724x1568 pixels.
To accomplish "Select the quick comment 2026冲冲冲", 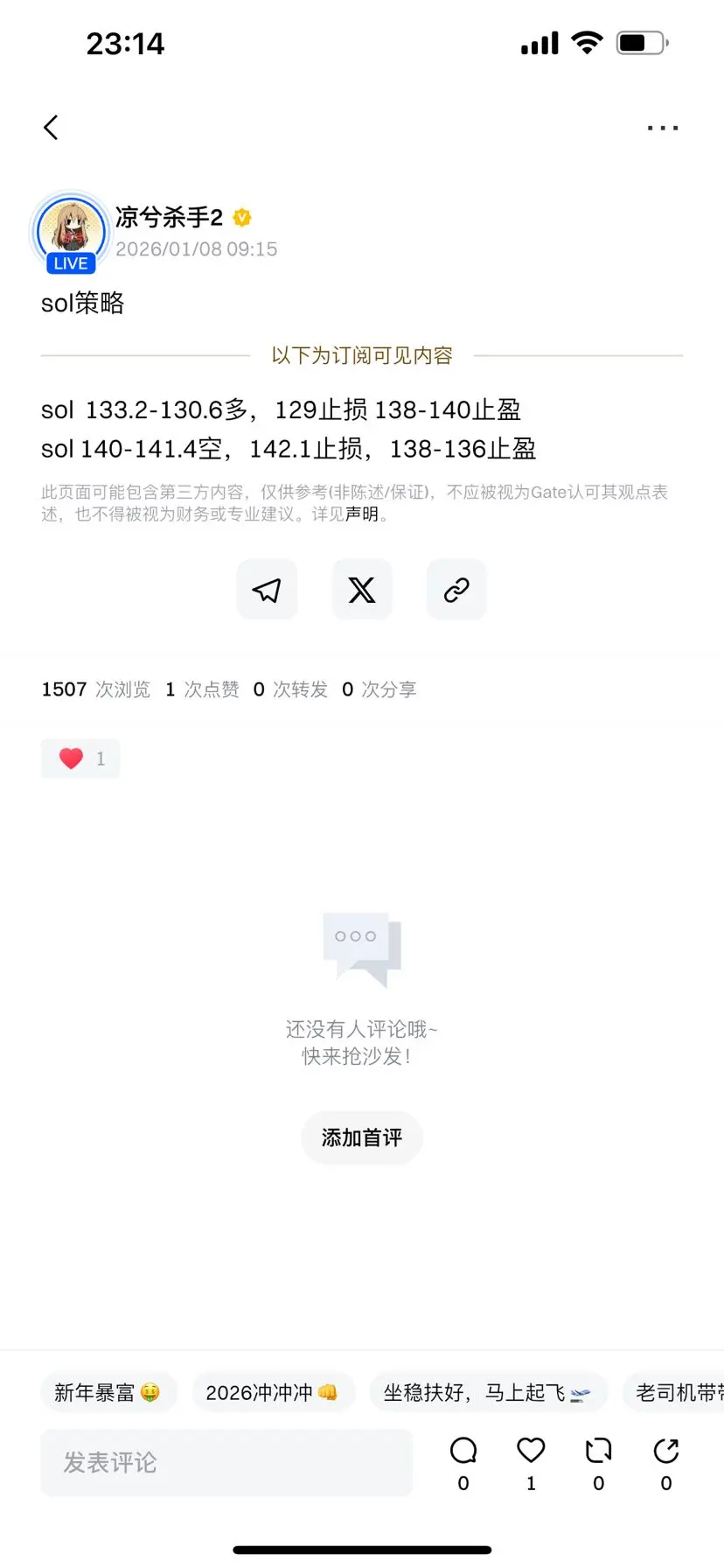I will click(273, 1391).
